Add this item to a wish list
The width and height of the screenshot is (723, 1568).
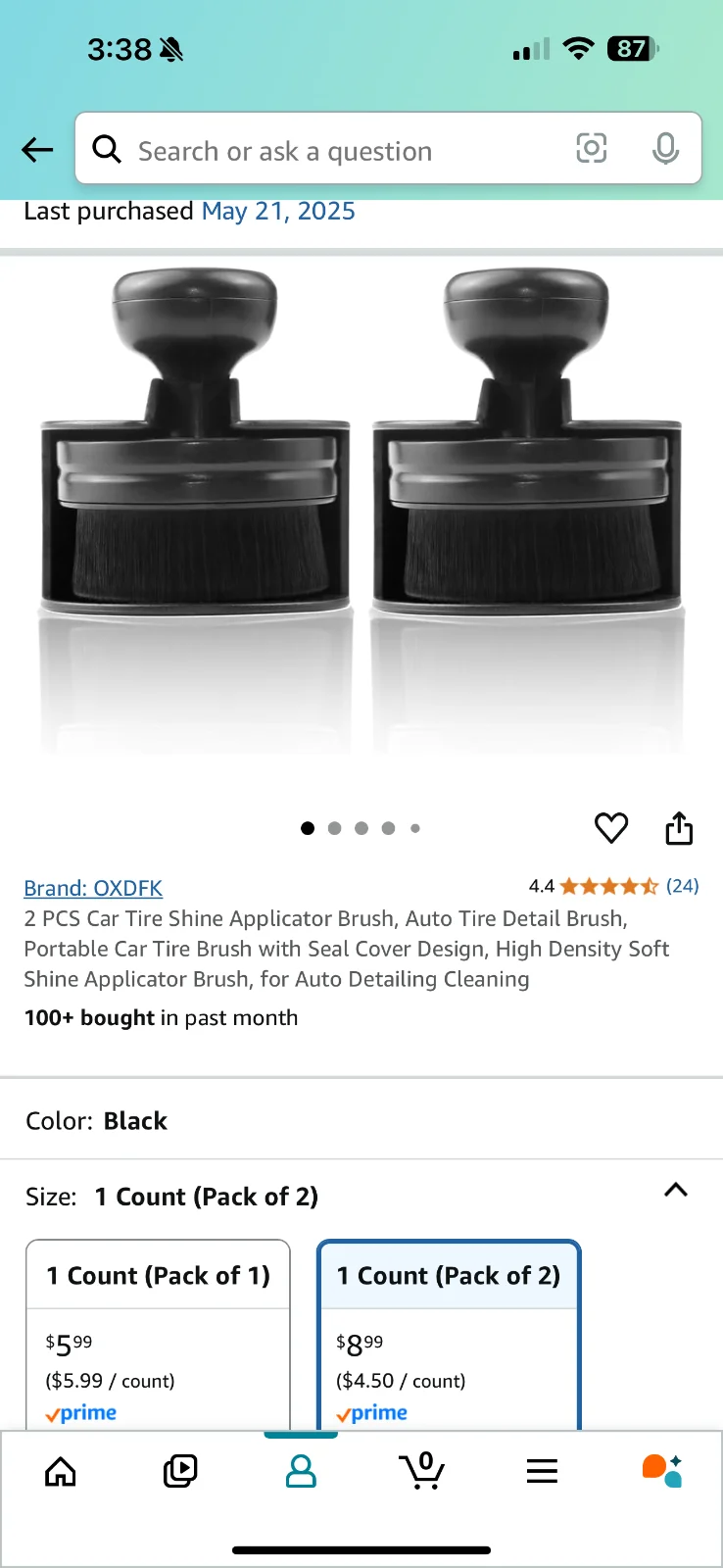pos(611,828)
